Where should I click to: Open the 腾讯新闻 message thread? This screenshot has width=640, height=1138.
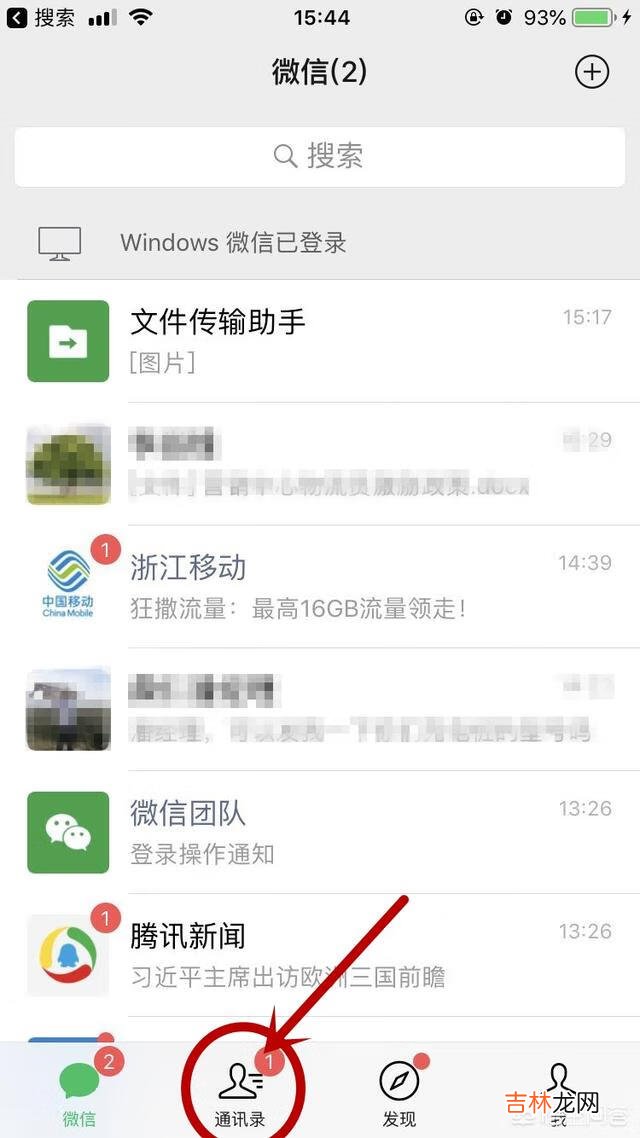pos(320,954)
